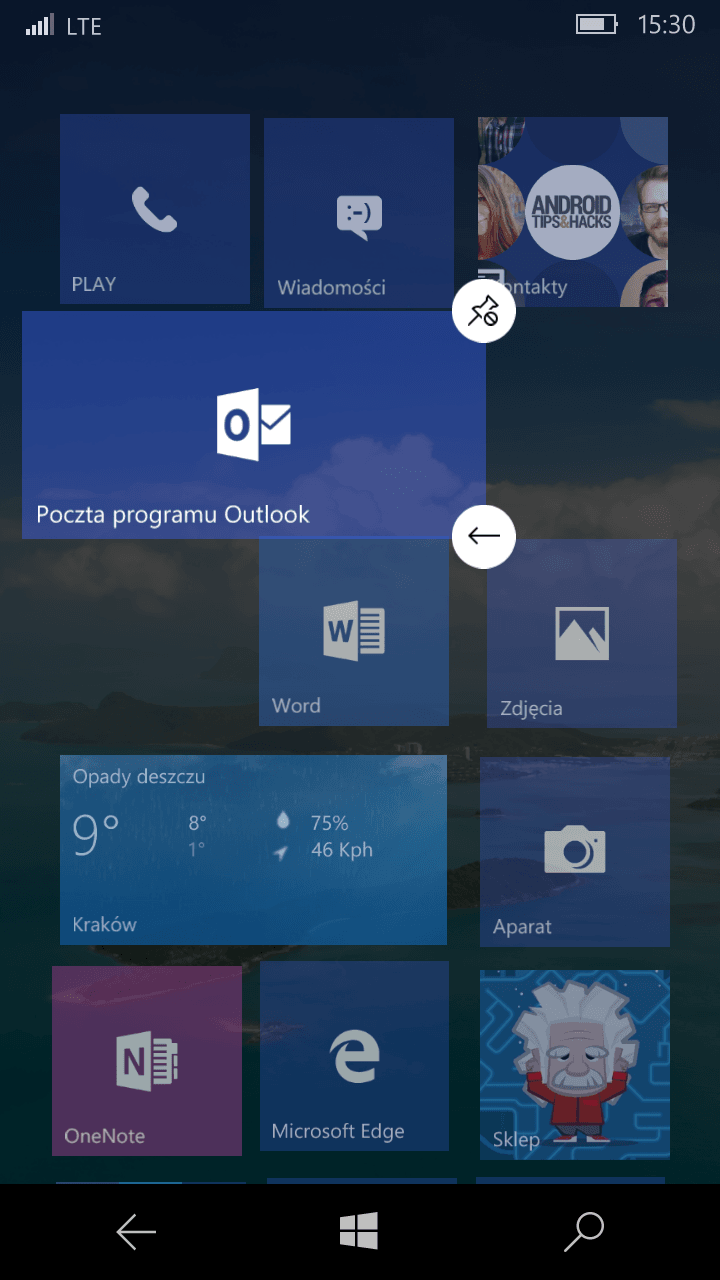Viewport: 720px width, 1280px height.
Task: Open the OneNote tile
Action: click(x=147, y=1061)
